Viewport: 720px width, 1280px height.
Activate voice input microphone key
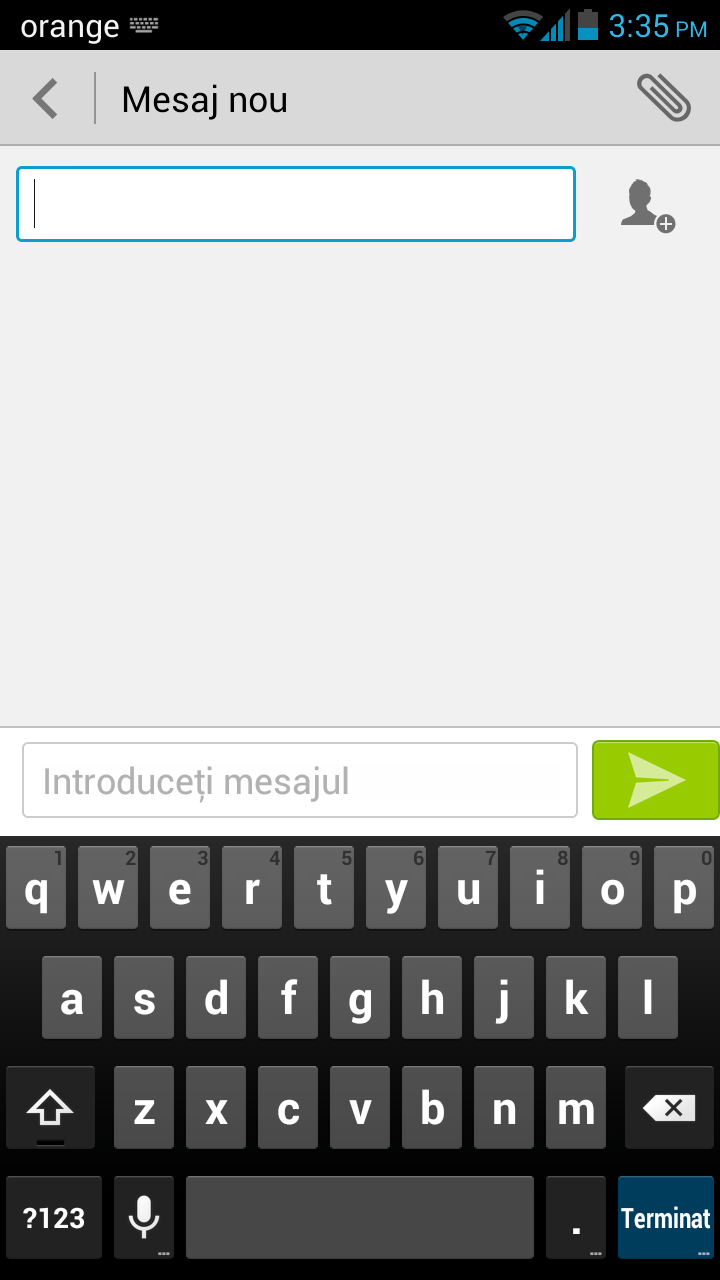[144, 1218]
